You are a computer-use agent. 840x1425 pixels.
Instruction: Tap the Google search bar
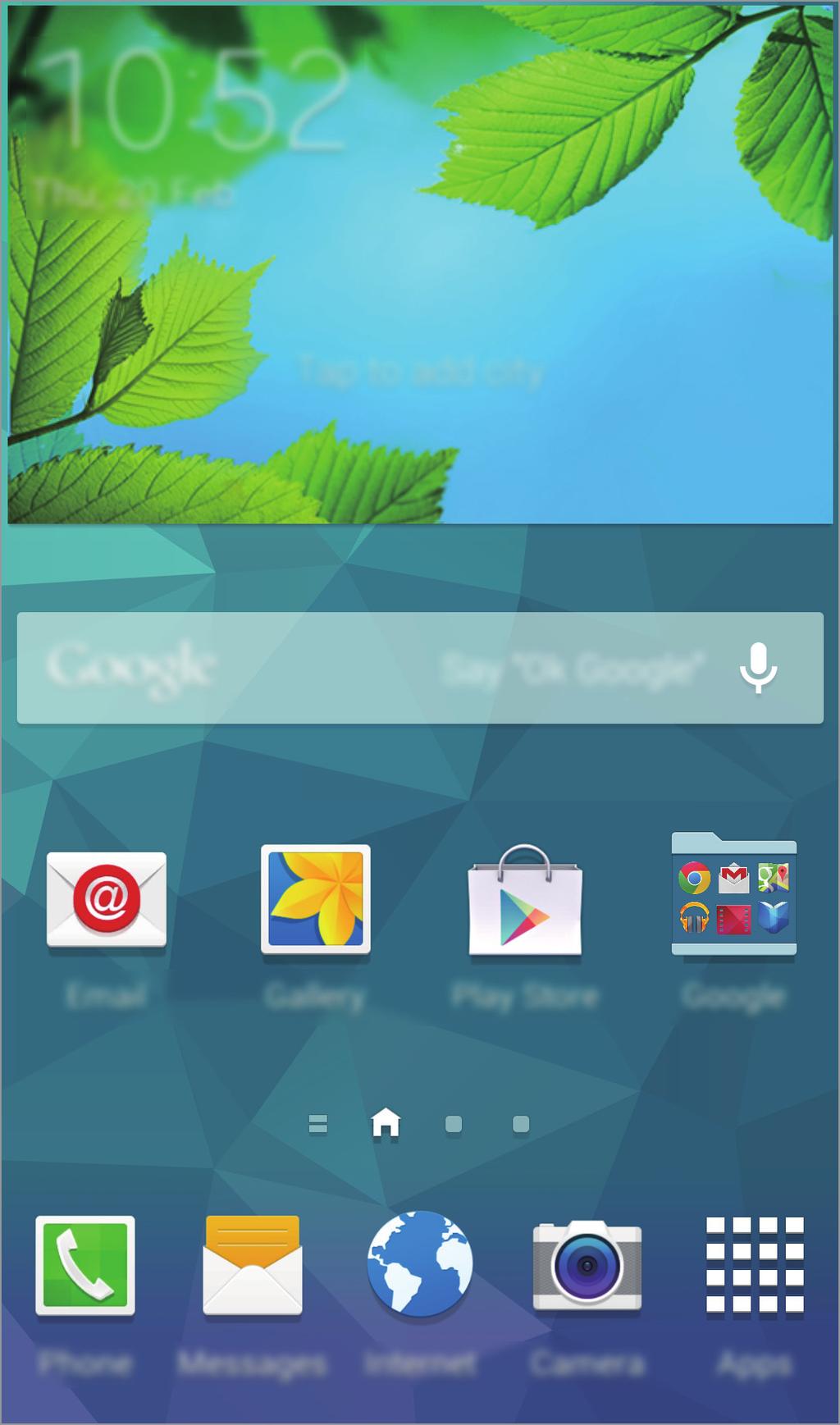pos(328,668)
